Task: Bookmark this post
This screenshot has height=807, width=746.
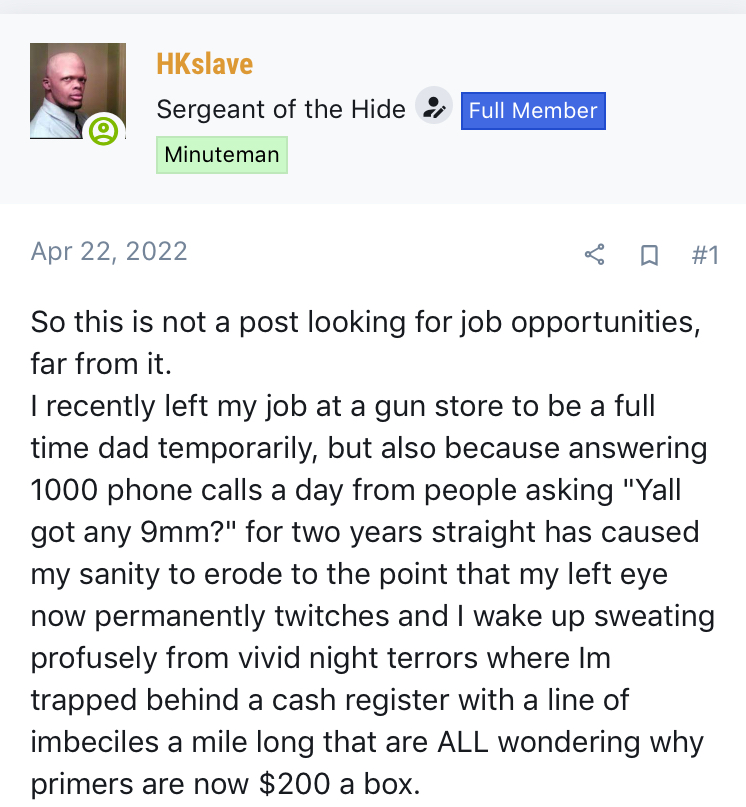Action: (x=649, y=255)
